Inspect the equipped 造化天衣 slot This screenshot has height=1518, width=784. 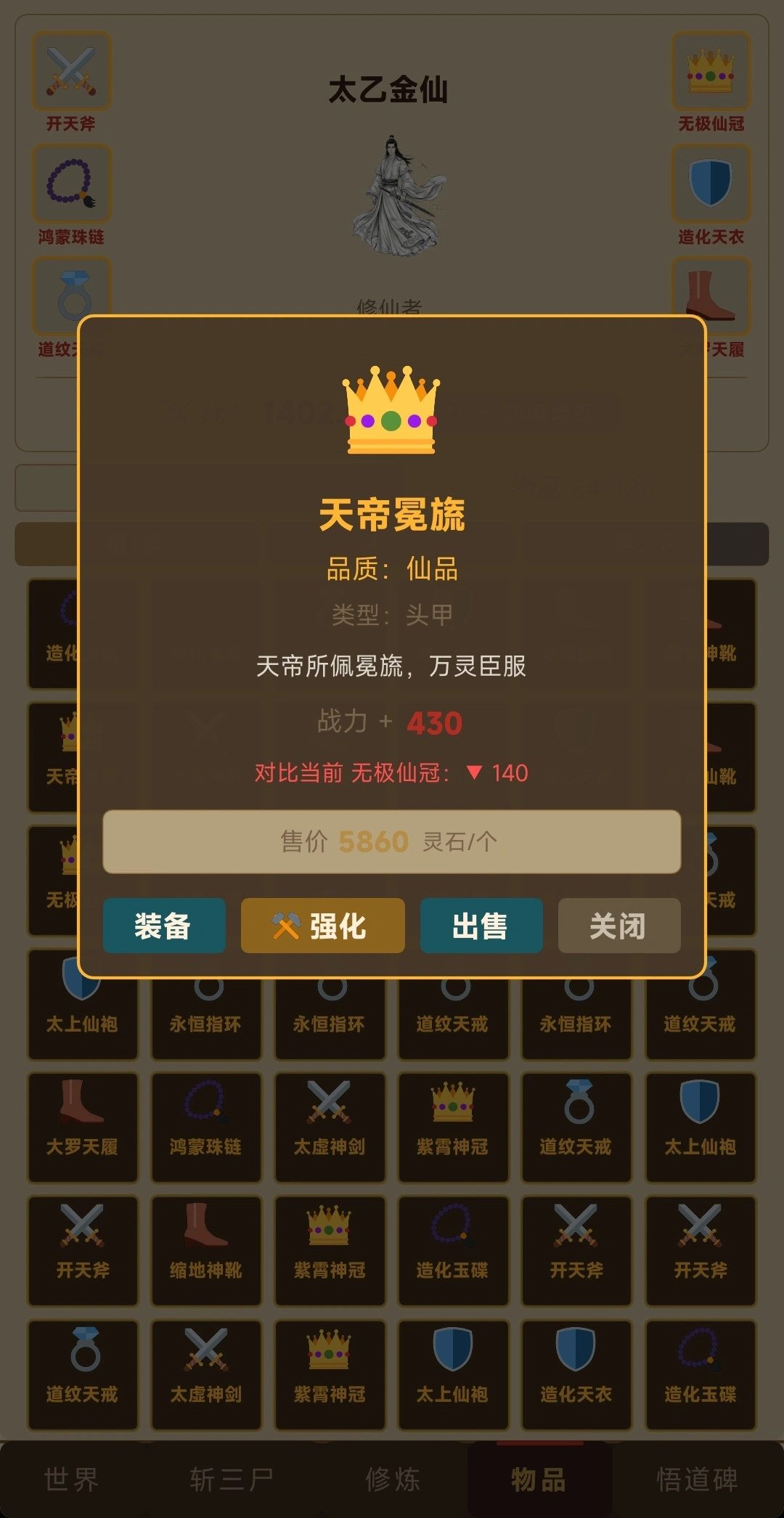[711, 184]
